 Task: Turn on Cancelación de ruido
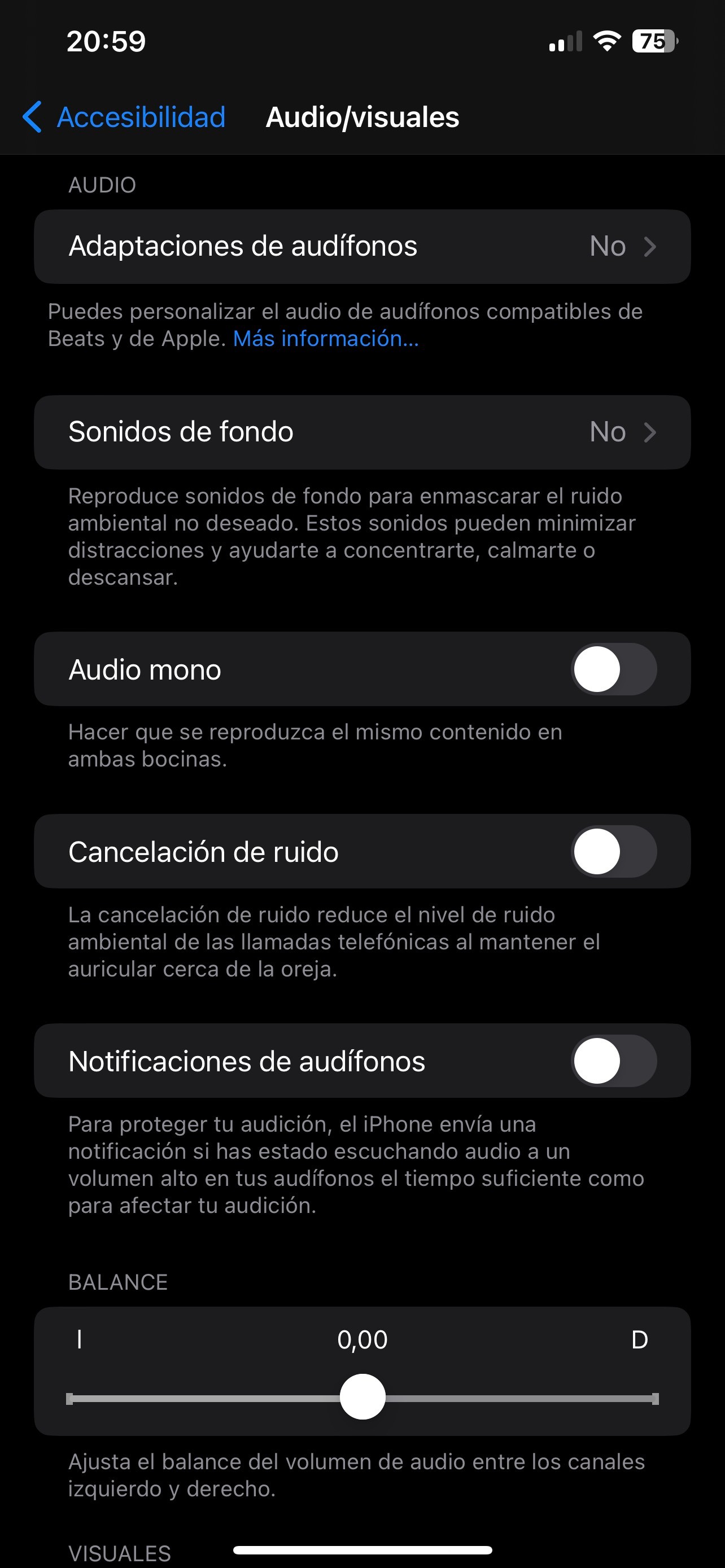(x=614, y=851)
